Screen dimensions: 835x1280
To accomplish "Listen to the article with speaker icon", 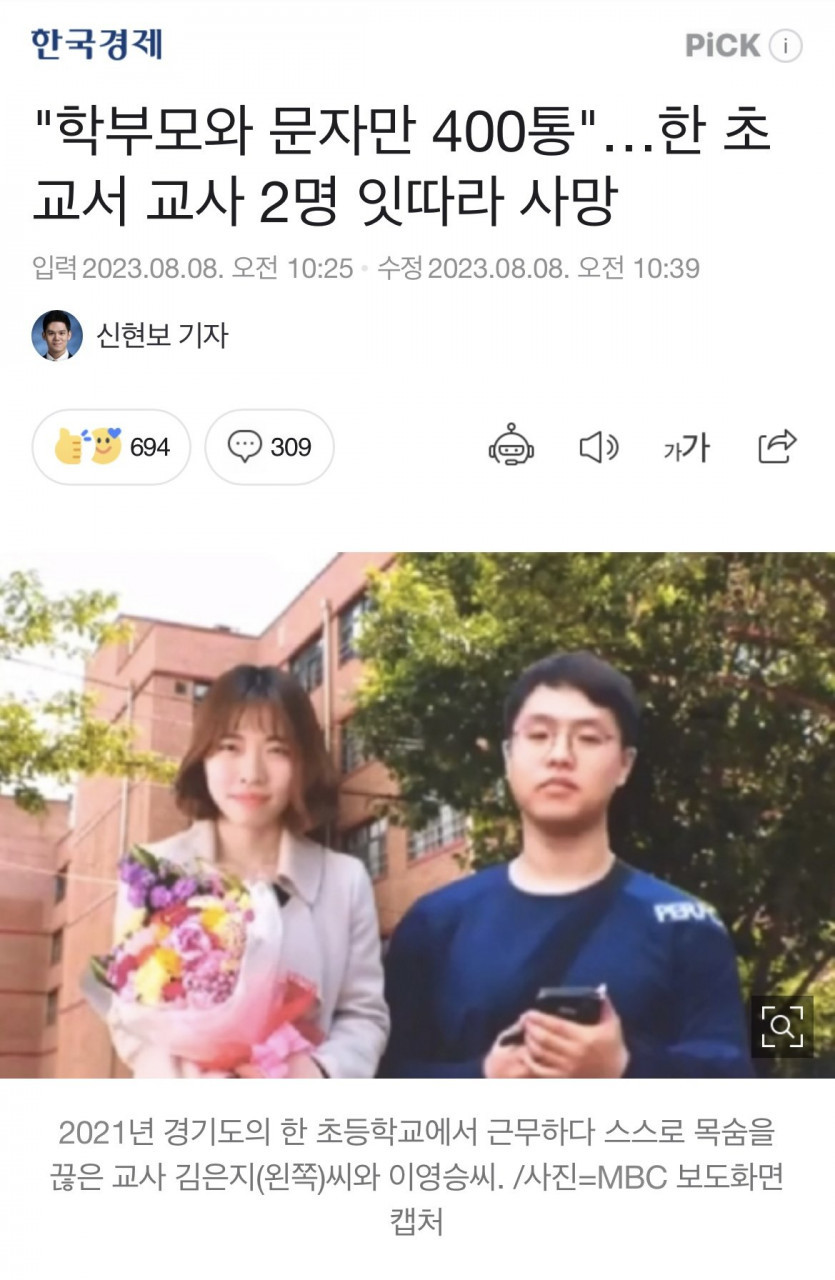I will pos(599,447).
